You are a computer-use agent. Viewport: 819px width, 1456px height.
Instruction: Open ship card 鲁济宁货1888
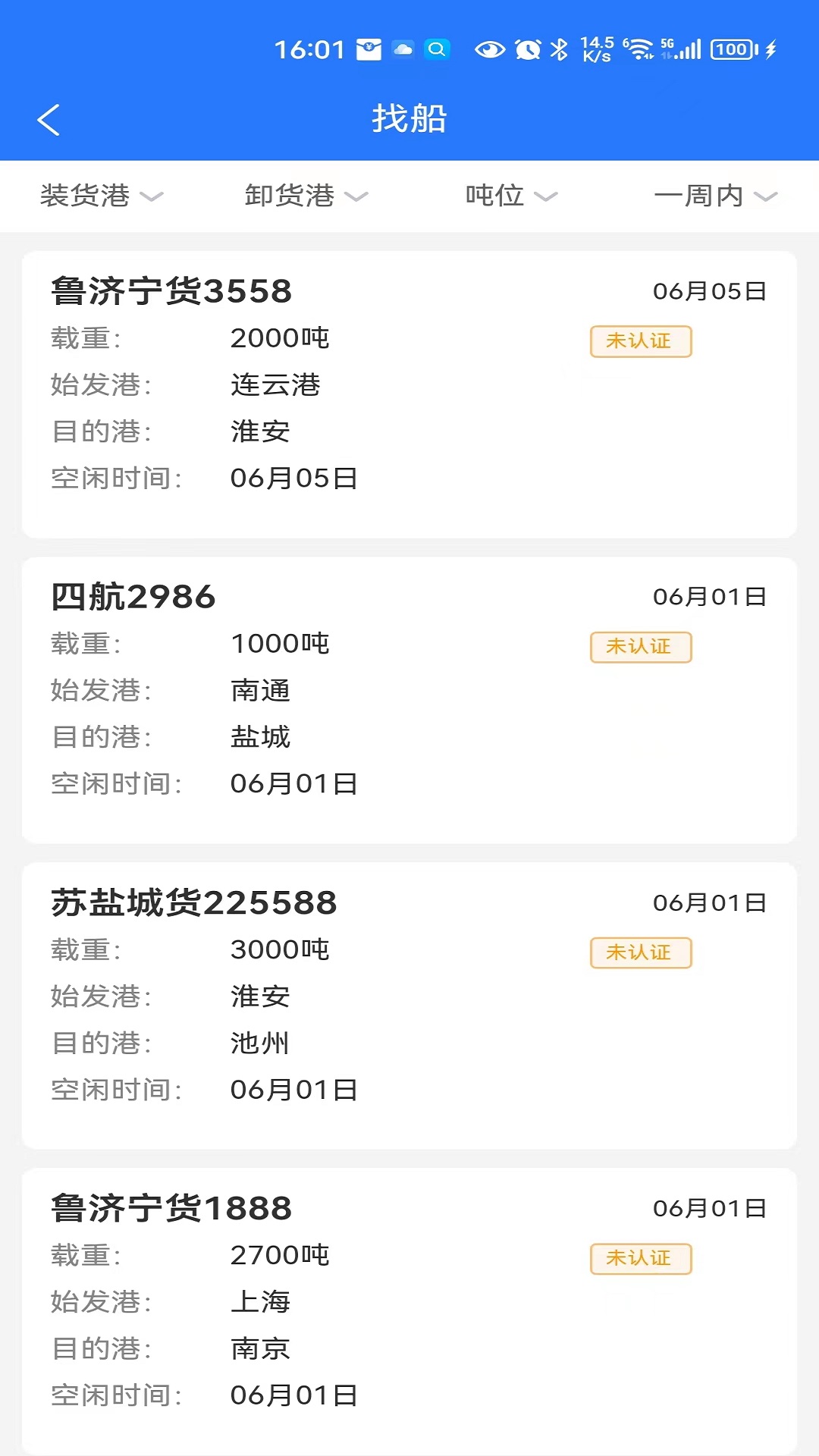pos(409,1310)
